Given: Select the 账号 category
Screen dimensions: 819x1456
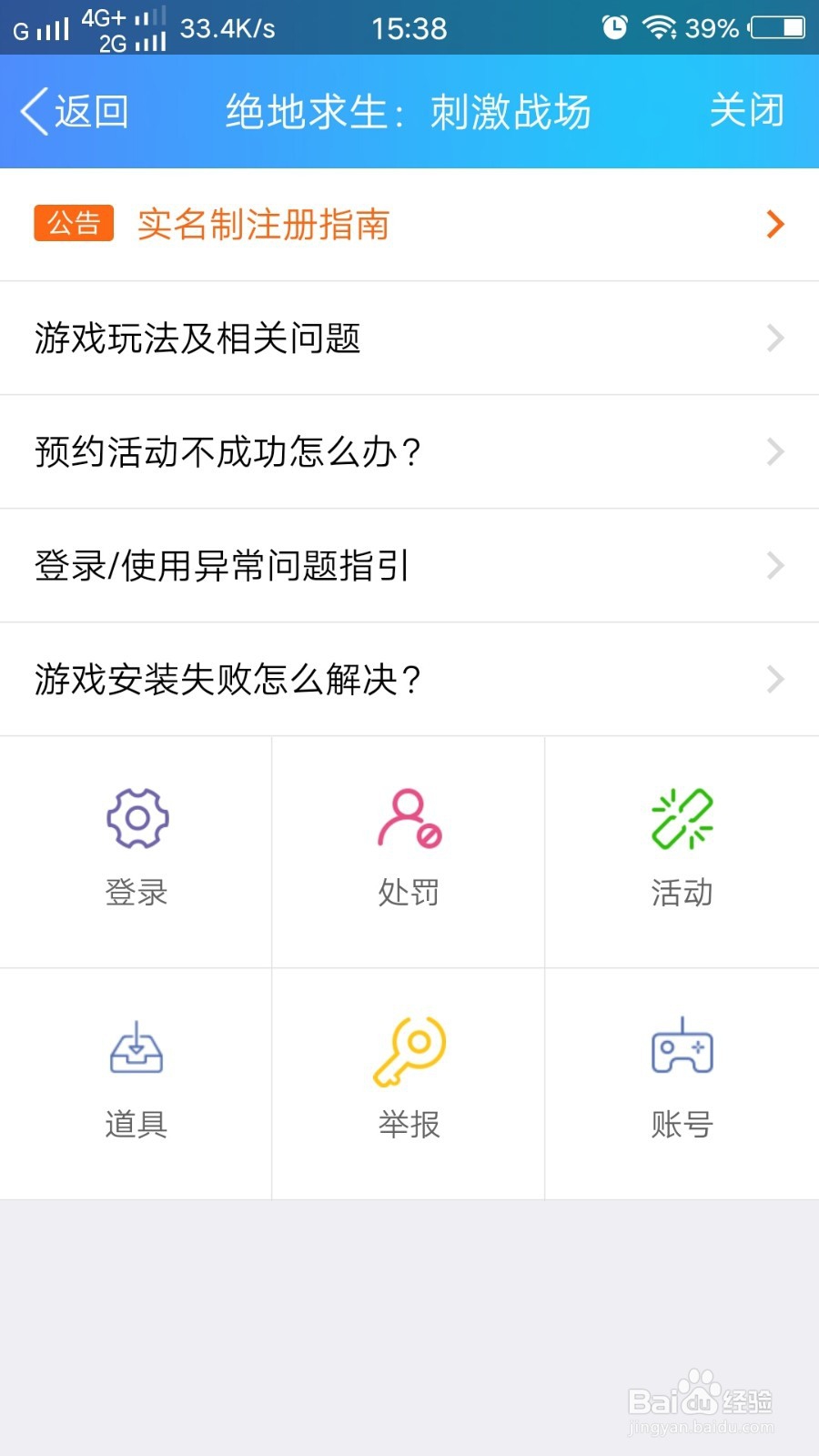Looking at the screenshot, I should click(x=682, y=1084).
